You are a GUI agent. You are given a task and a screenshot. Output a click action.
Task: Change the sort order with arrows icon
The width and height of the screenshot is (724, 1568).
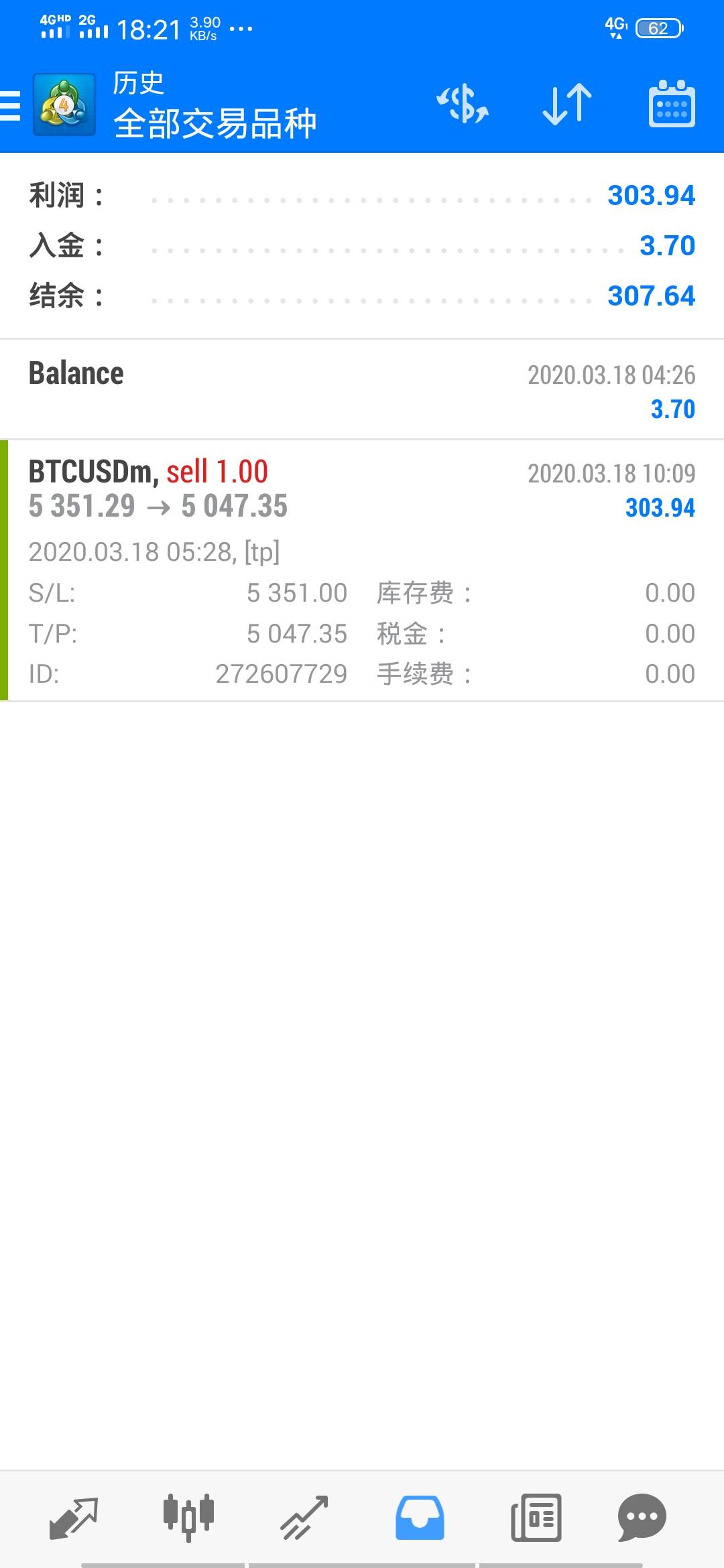click(567, 105)
